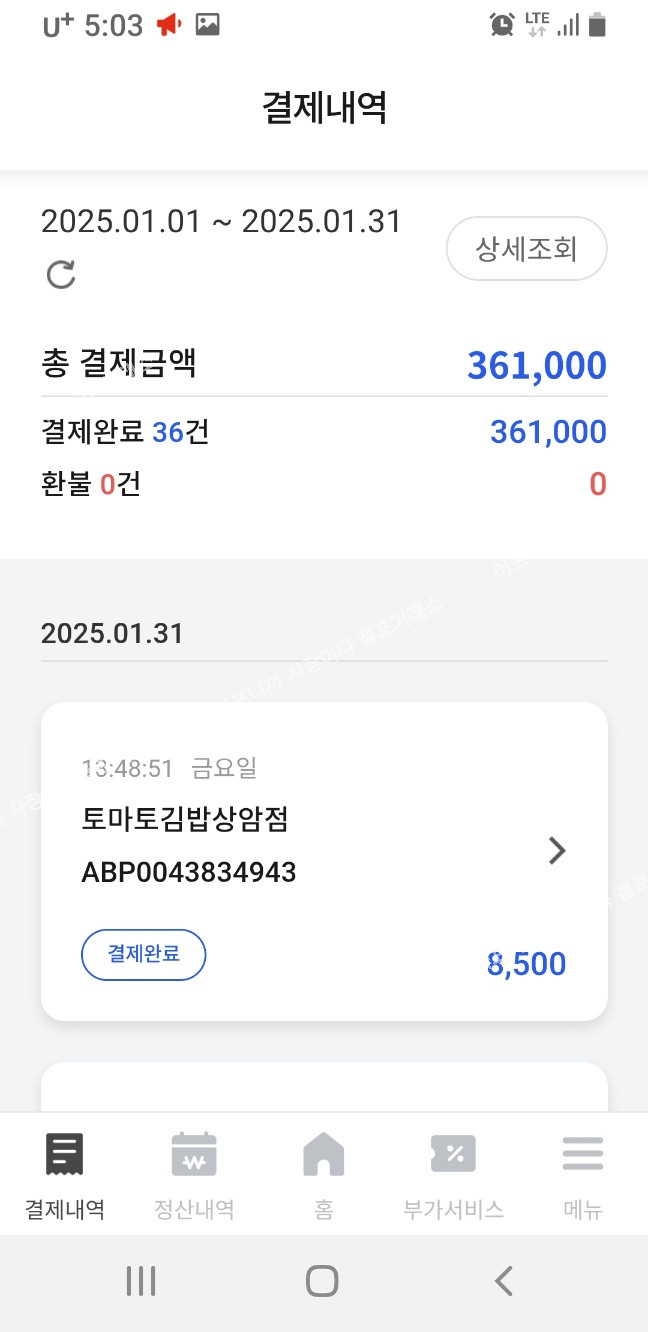Open 상세조회 detailed search
The width and height of the screenshot is (648, 1332).
coord(526,248)
